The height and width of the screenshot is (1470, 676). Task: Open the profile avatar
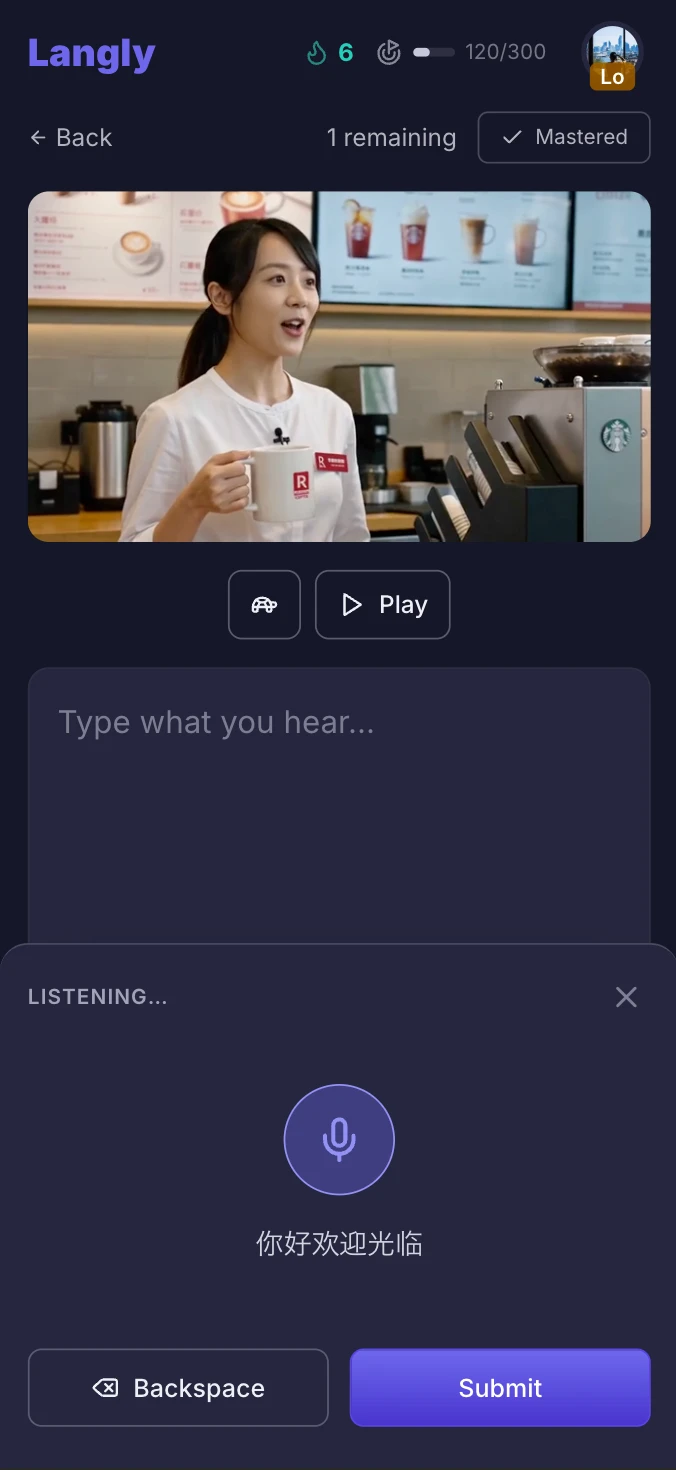click(612, 53)
